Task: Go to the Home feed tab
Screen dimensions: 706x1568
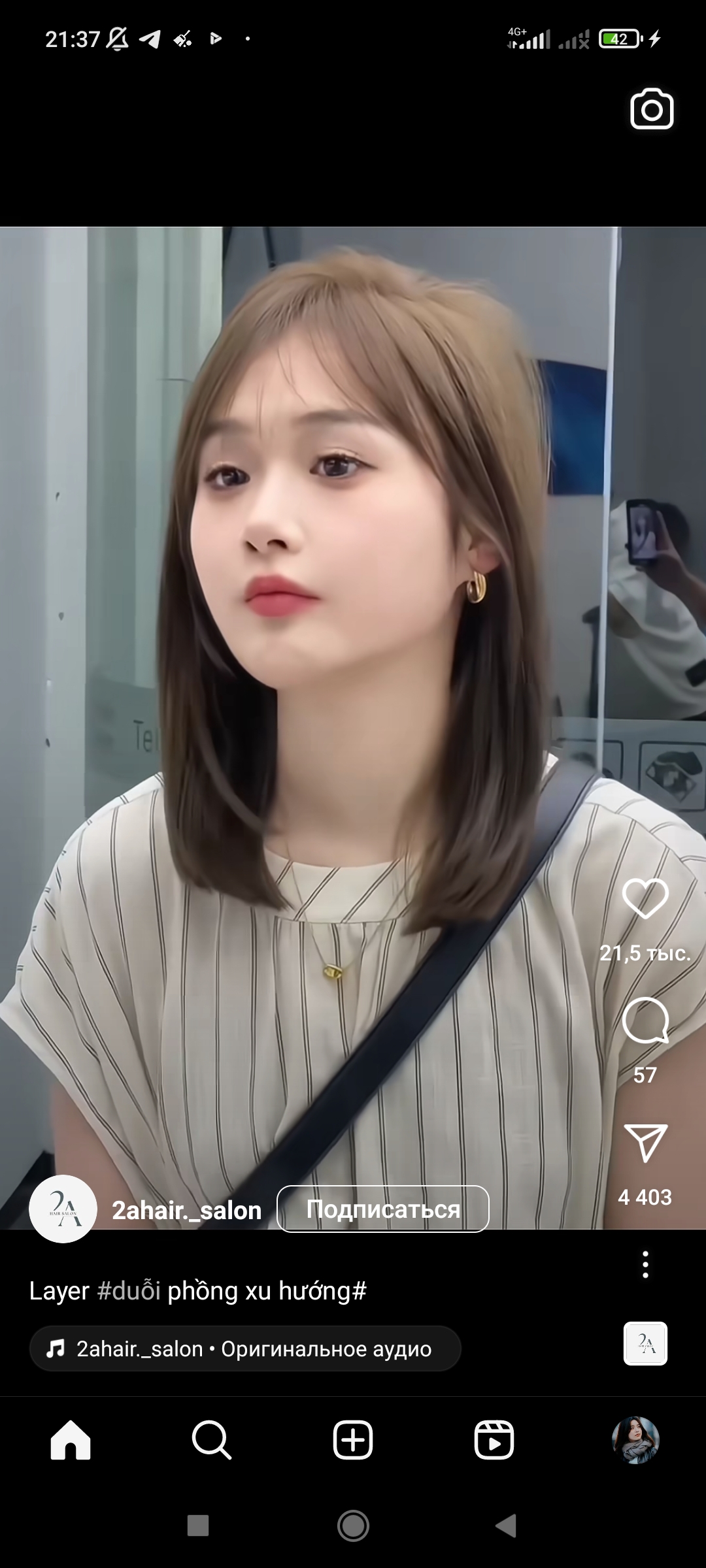Action: point(71,1440)
